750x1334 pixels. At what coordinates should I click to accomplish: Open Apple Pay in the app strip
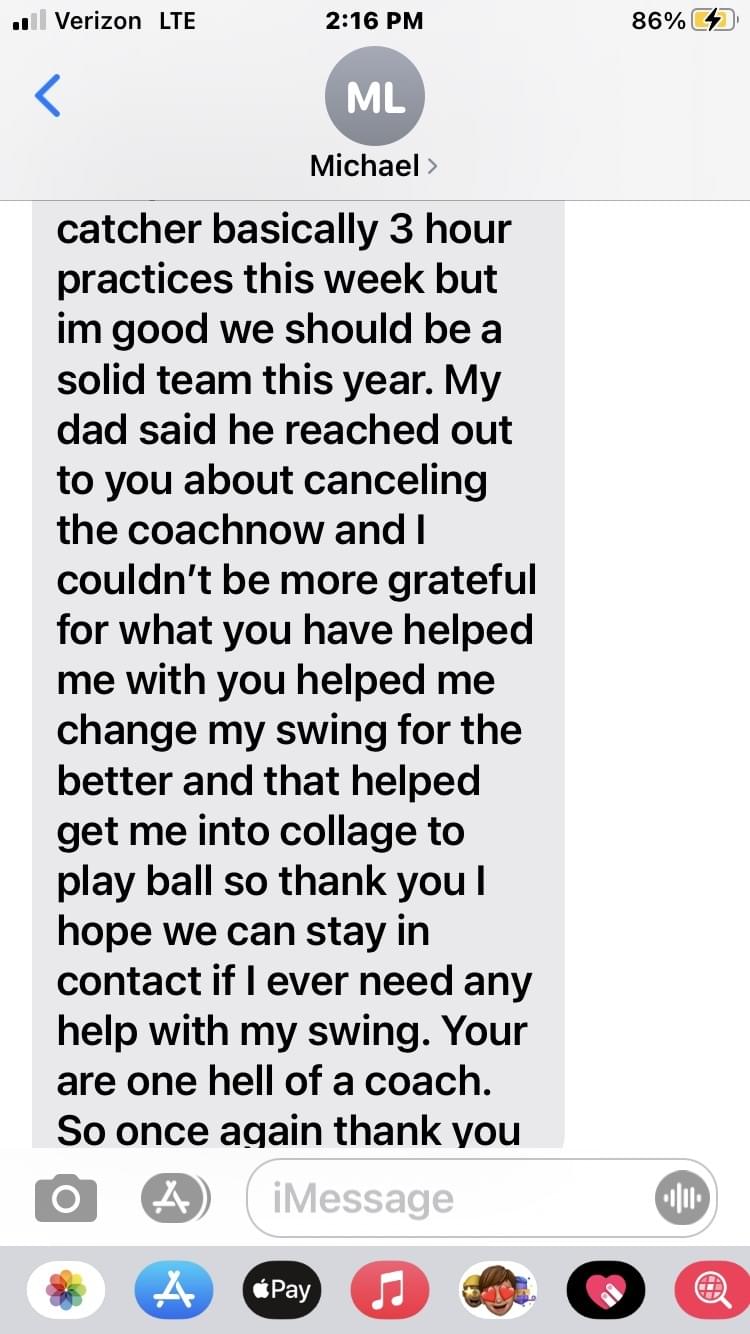[282, 1290]
